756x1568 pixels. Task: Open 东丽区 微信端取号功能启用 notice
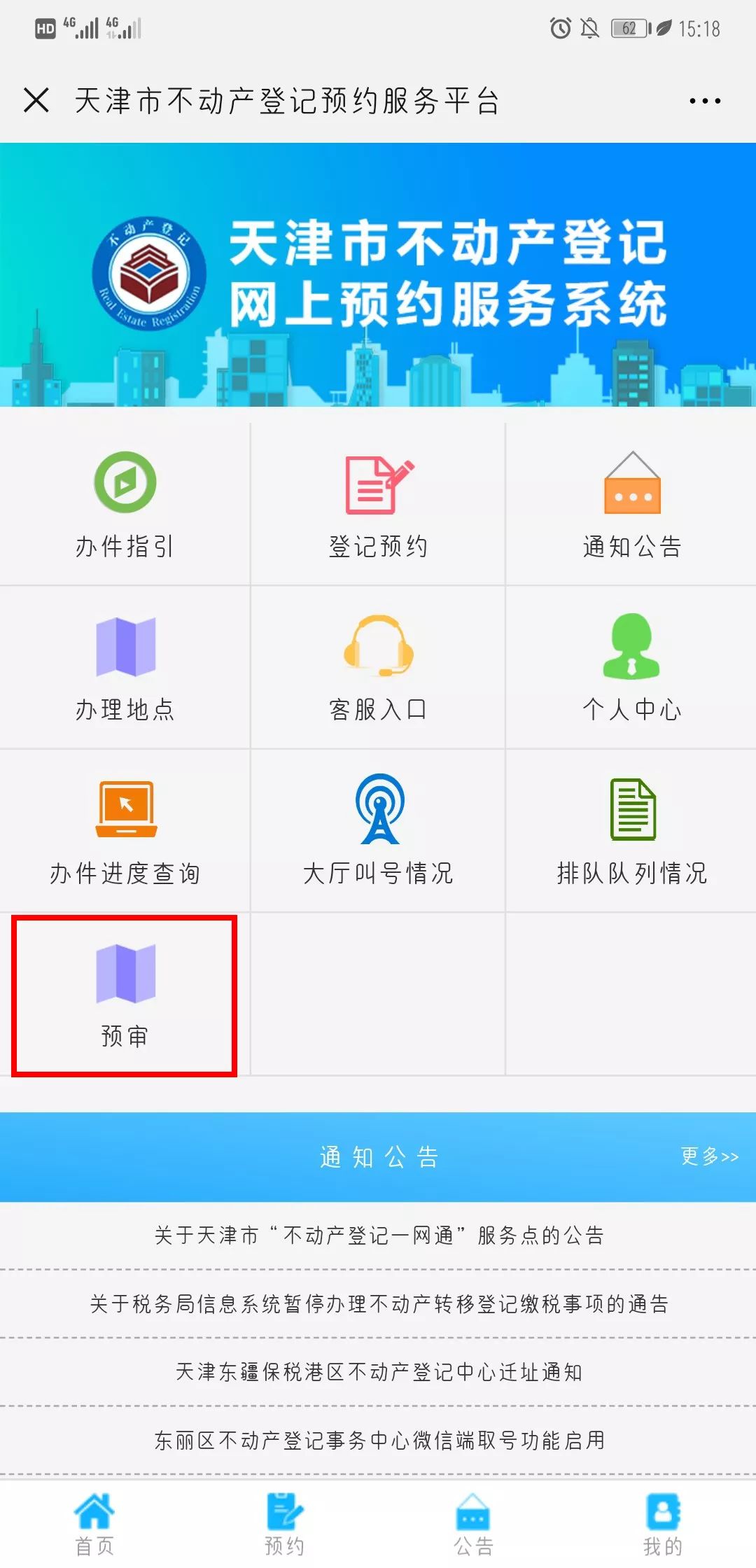point(378,1440)
